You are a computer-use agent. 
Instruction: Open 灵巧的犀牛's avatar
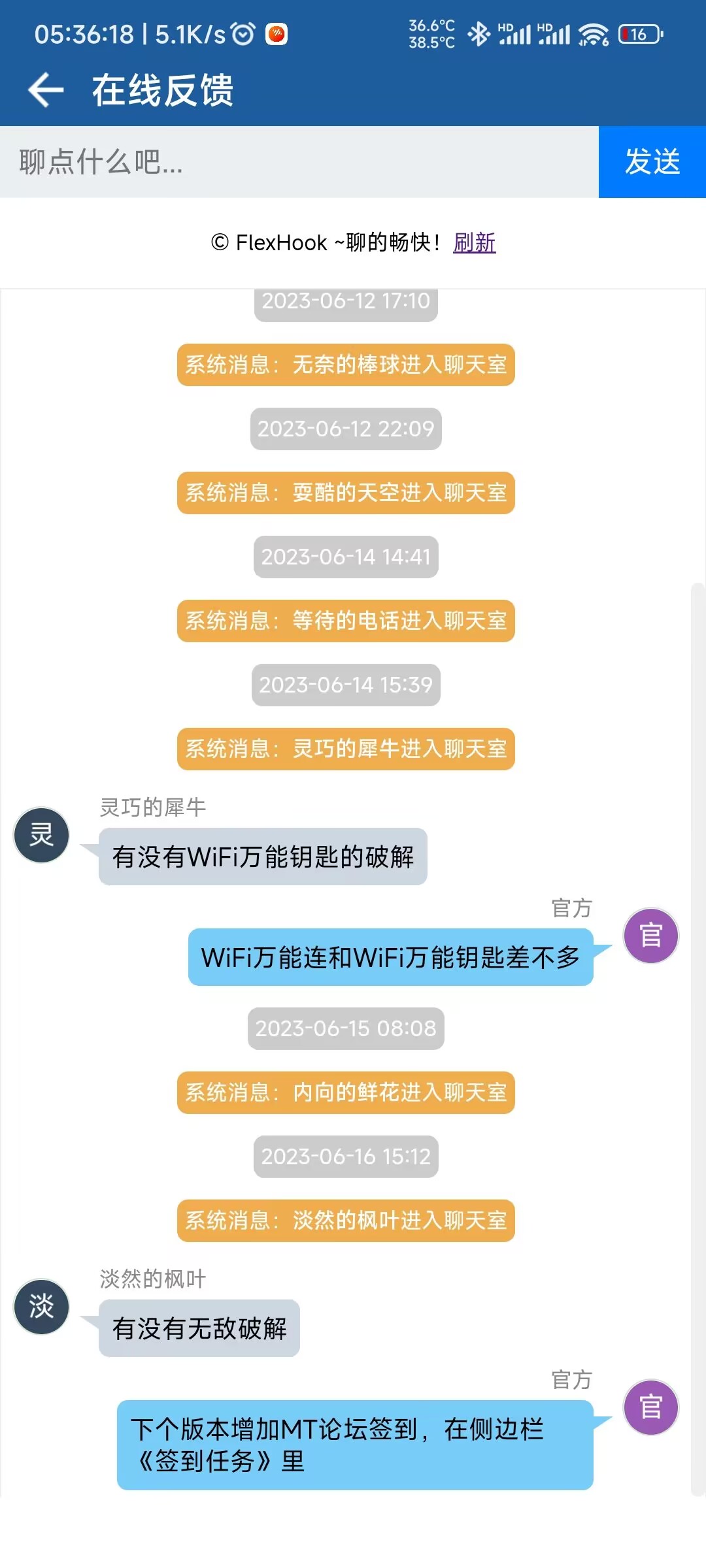point(41,835)
